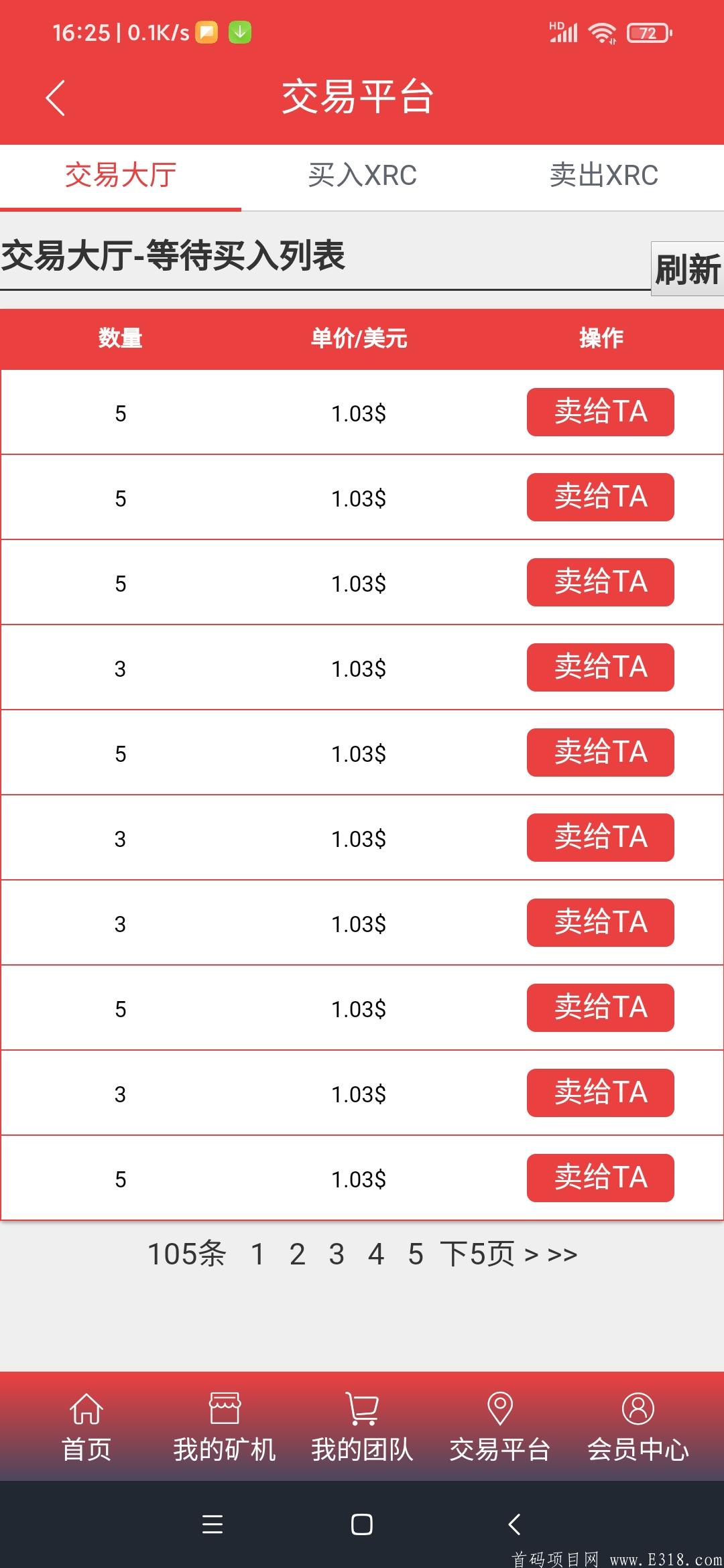This screenshot has height=1568, width=724.
Task: Open page 3 of results
Action: click(x=337, y=1254)
